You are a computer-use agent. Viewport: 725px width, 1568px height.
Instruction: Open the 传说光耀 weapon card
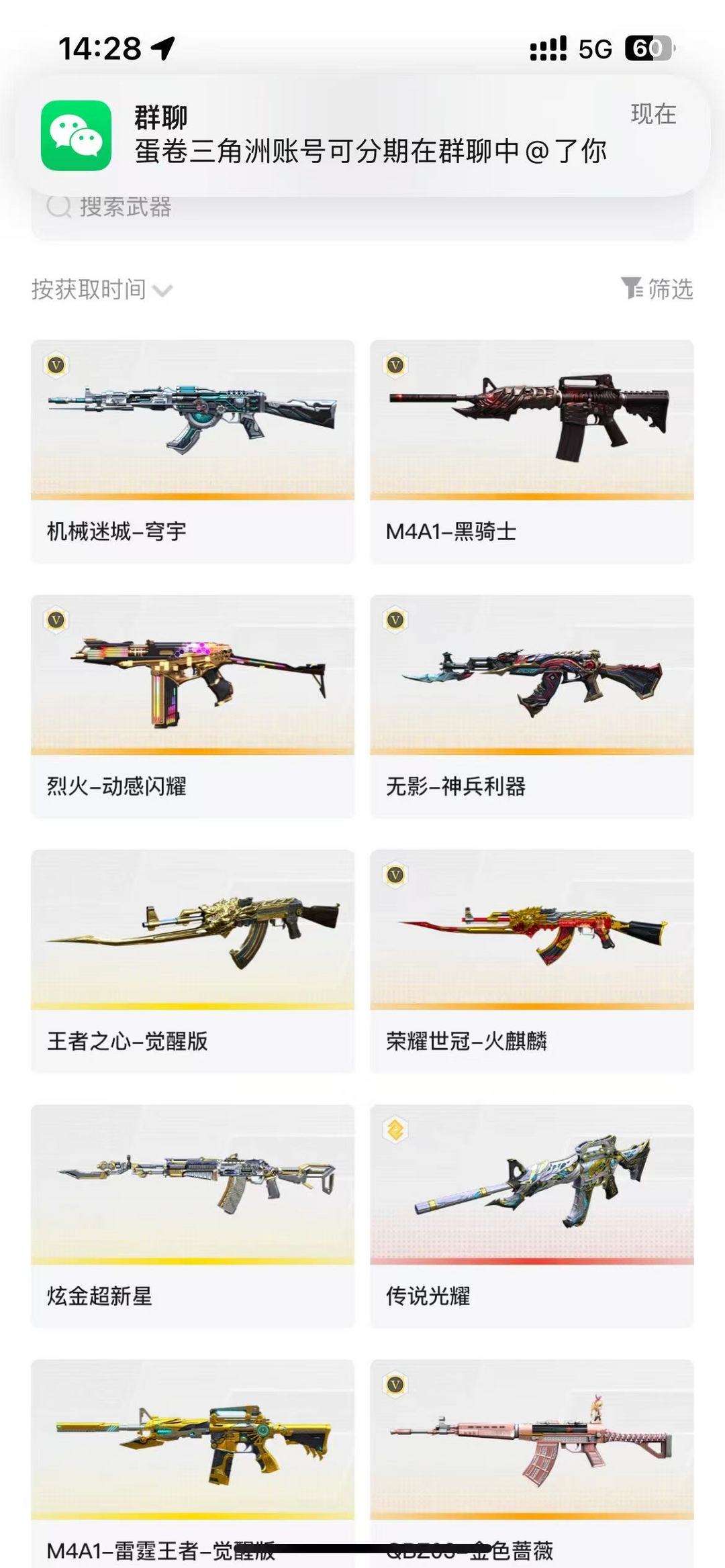click(x=532, y=1216)
